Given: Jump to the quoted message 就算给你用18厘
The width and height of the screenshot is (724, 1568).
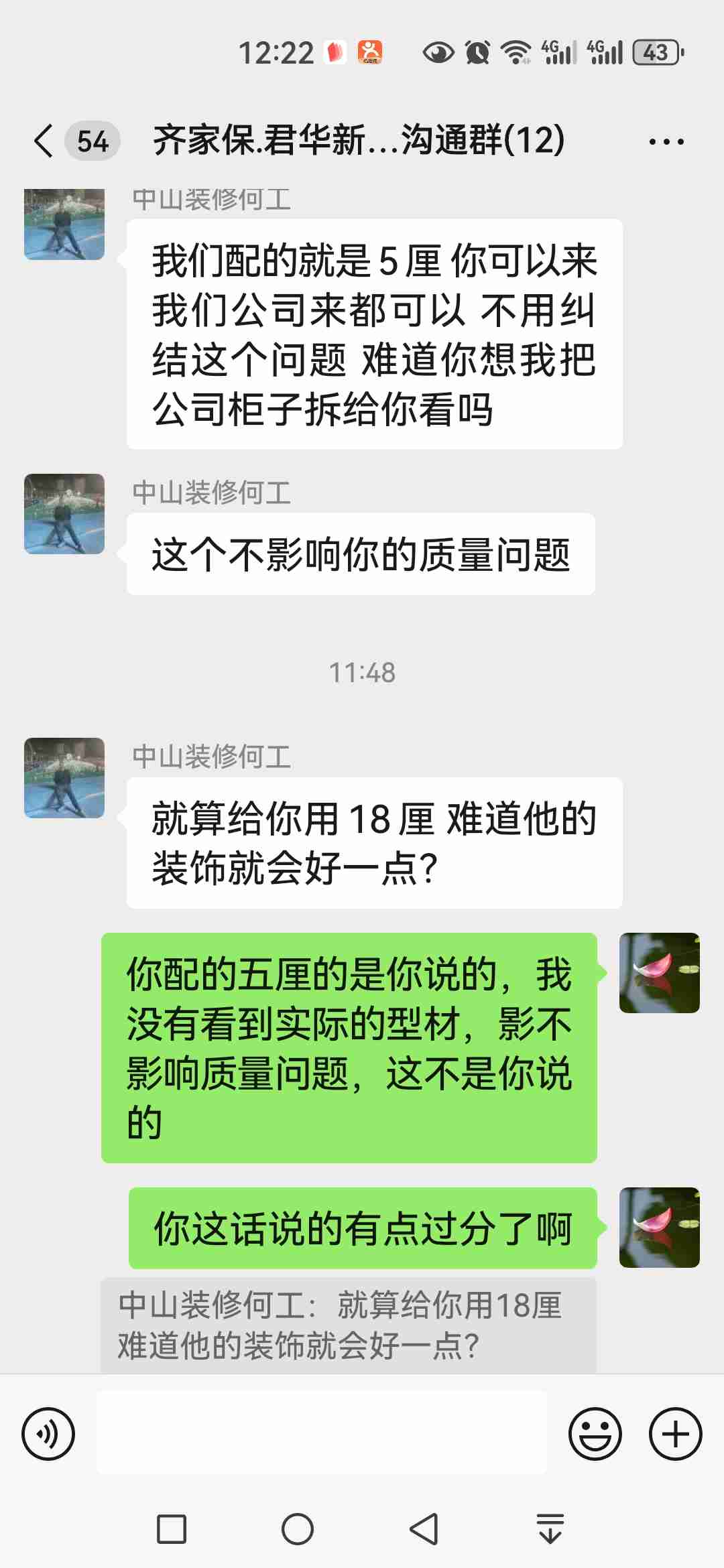Looking at the screenshot, I should pos(349,1325).
